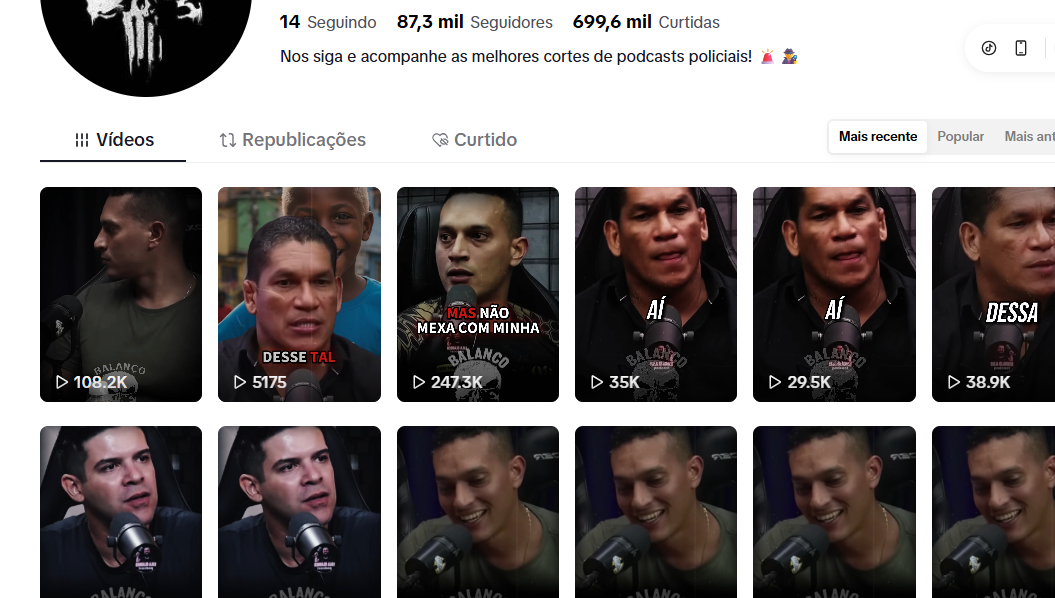Open the DESSE TAL video
Image resolution: width=1055 pixels, height=598 pixels.
[x=299, y=294]
